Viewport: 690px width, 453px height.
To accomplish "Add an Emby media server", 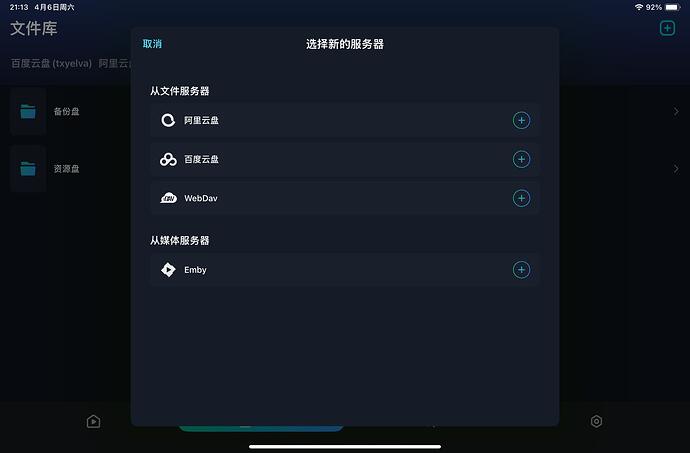I will tap(521, 270).
